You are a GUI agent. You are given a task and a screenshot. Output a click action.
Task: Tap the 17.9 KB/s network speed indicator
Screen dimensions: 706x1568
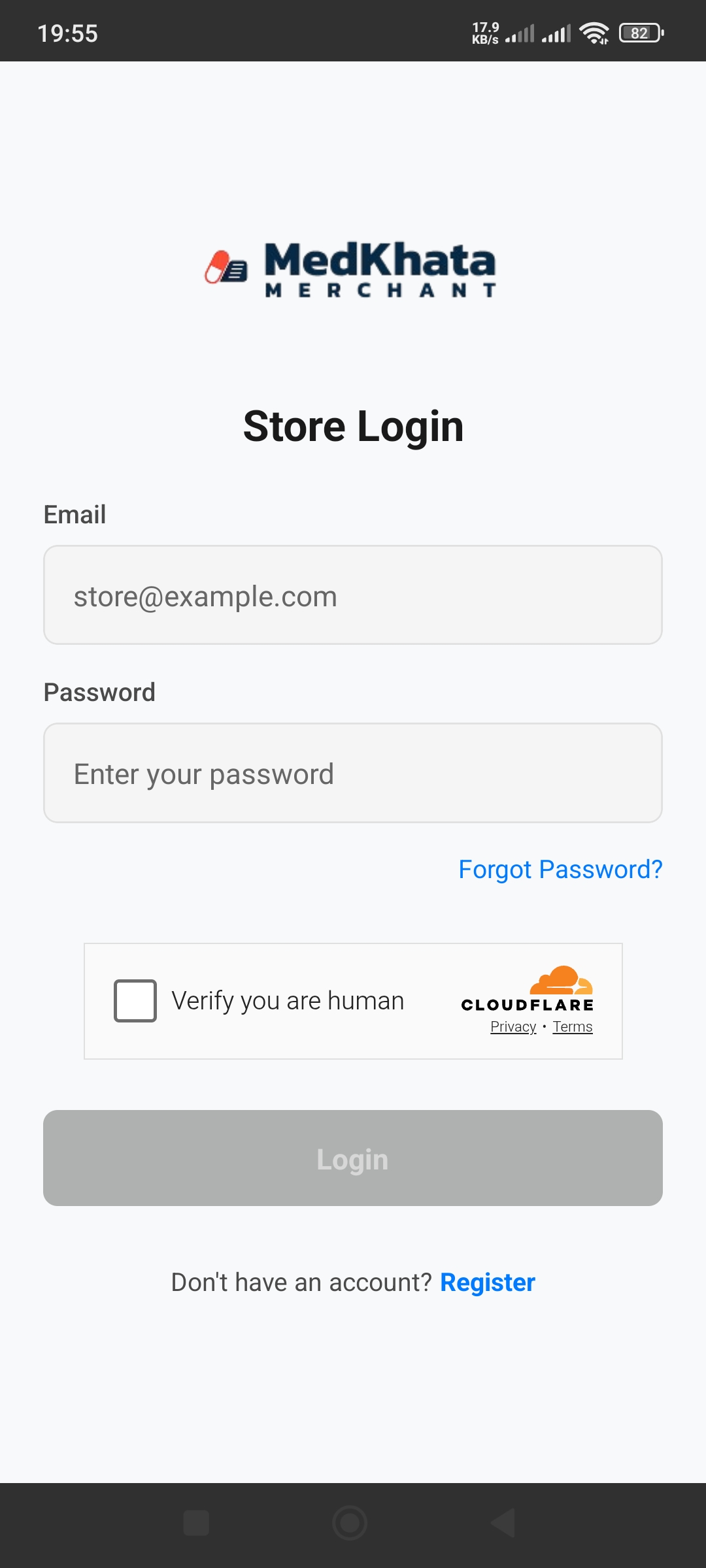[x=484, y=32]
